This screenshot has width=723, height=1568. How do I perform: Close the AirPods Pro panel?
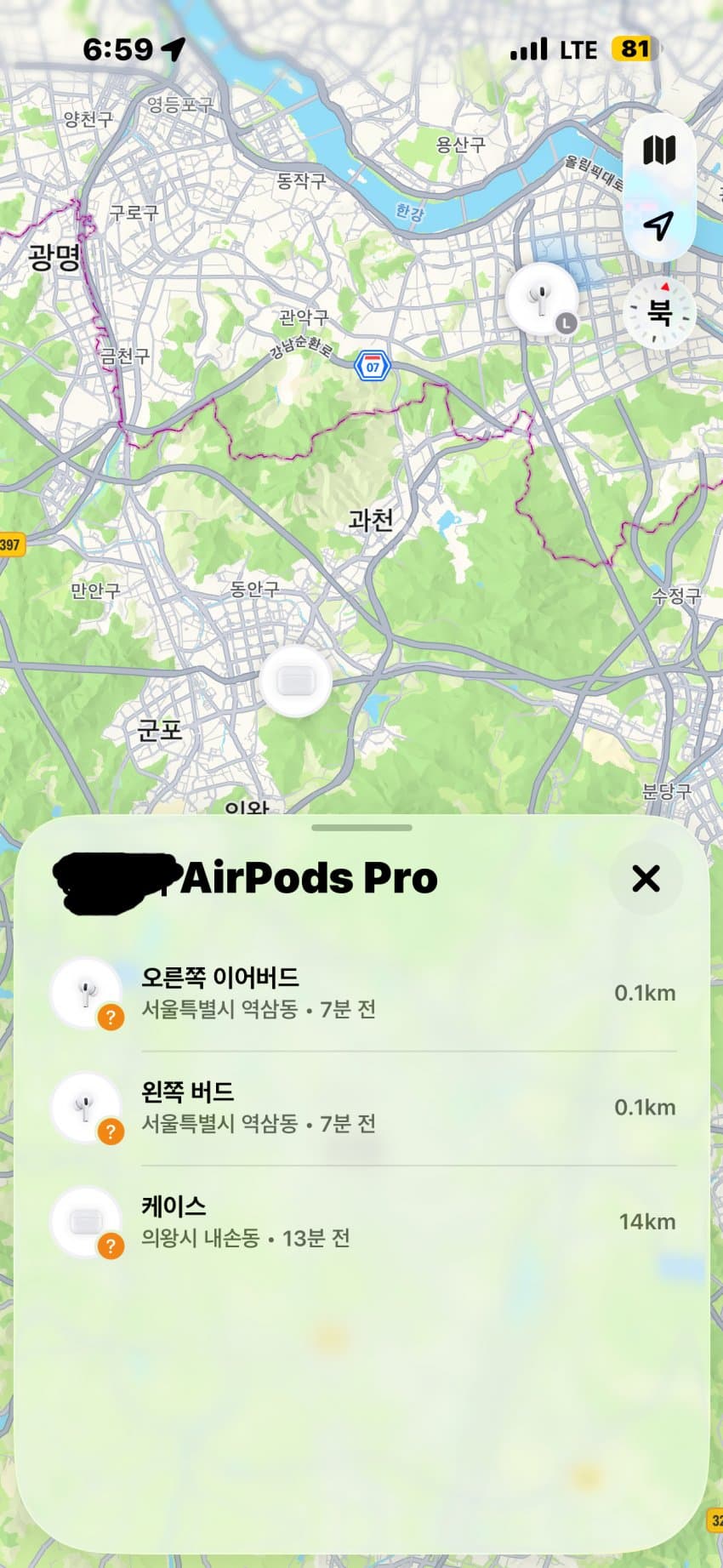pos(646,879)
